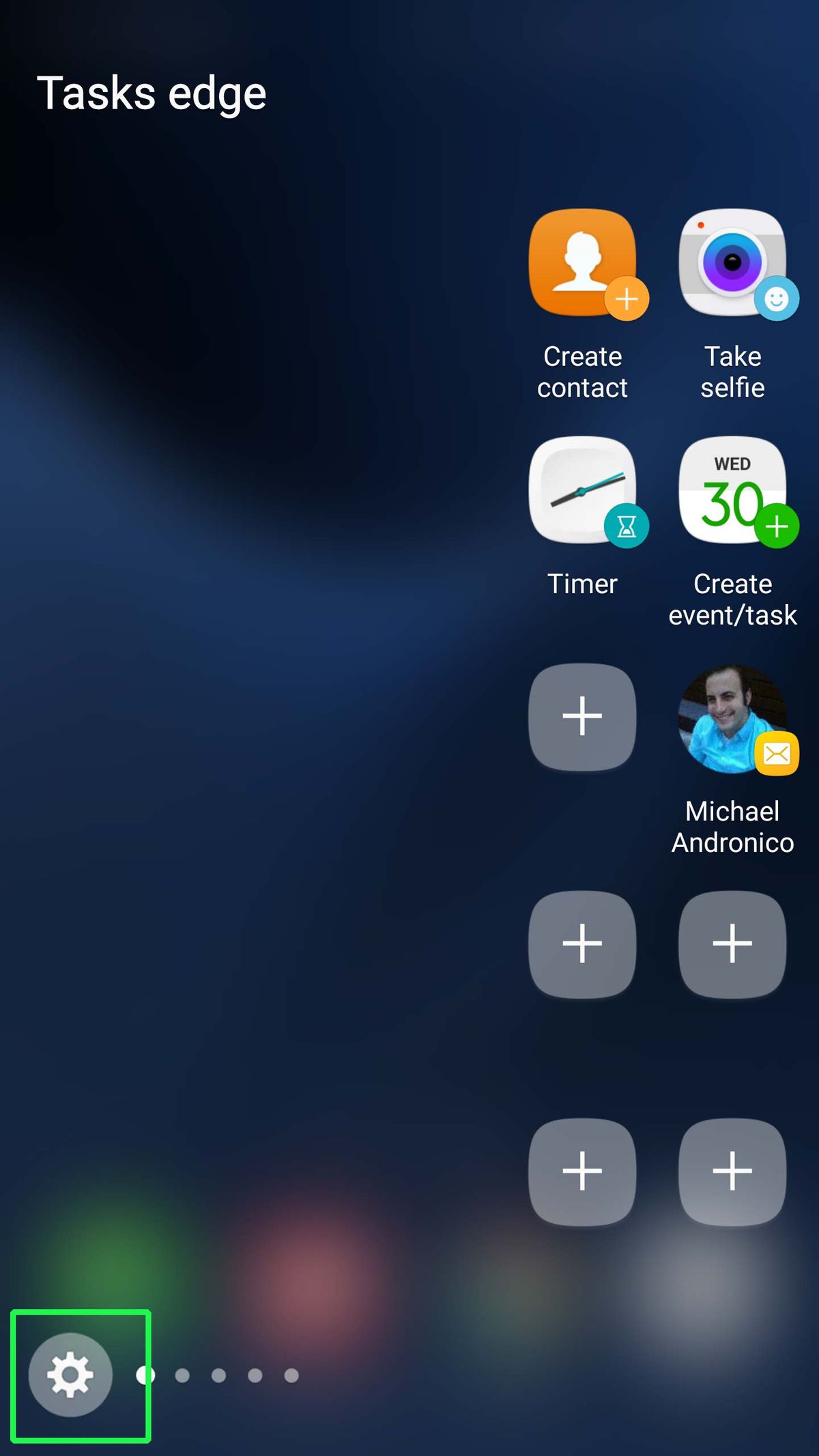This screenshot has height=1456, width=819.
Task: Start the Timer shortcut
Action: pyautogui.click(x=582, y=491)
